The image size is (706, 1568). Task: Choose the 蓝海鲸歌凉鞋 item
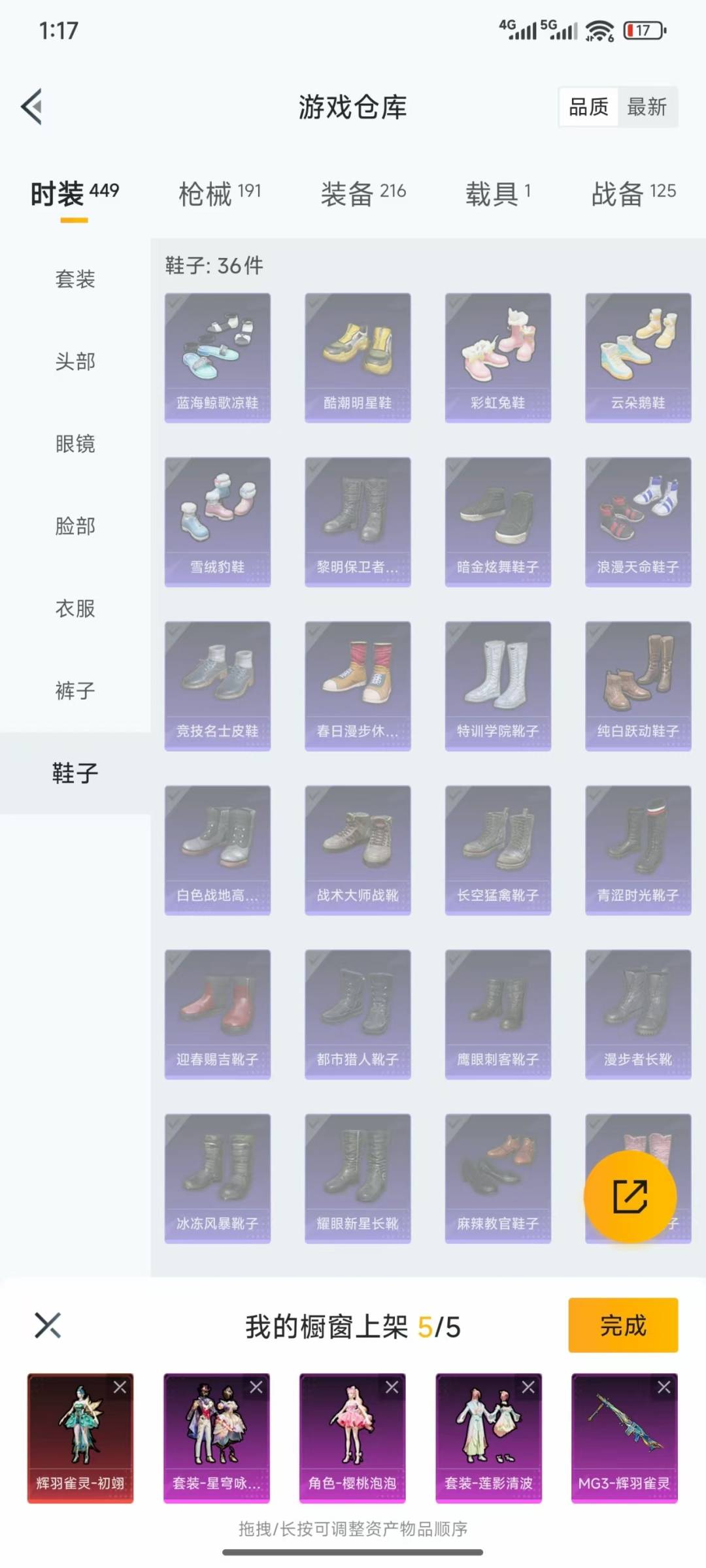(218, 357)
